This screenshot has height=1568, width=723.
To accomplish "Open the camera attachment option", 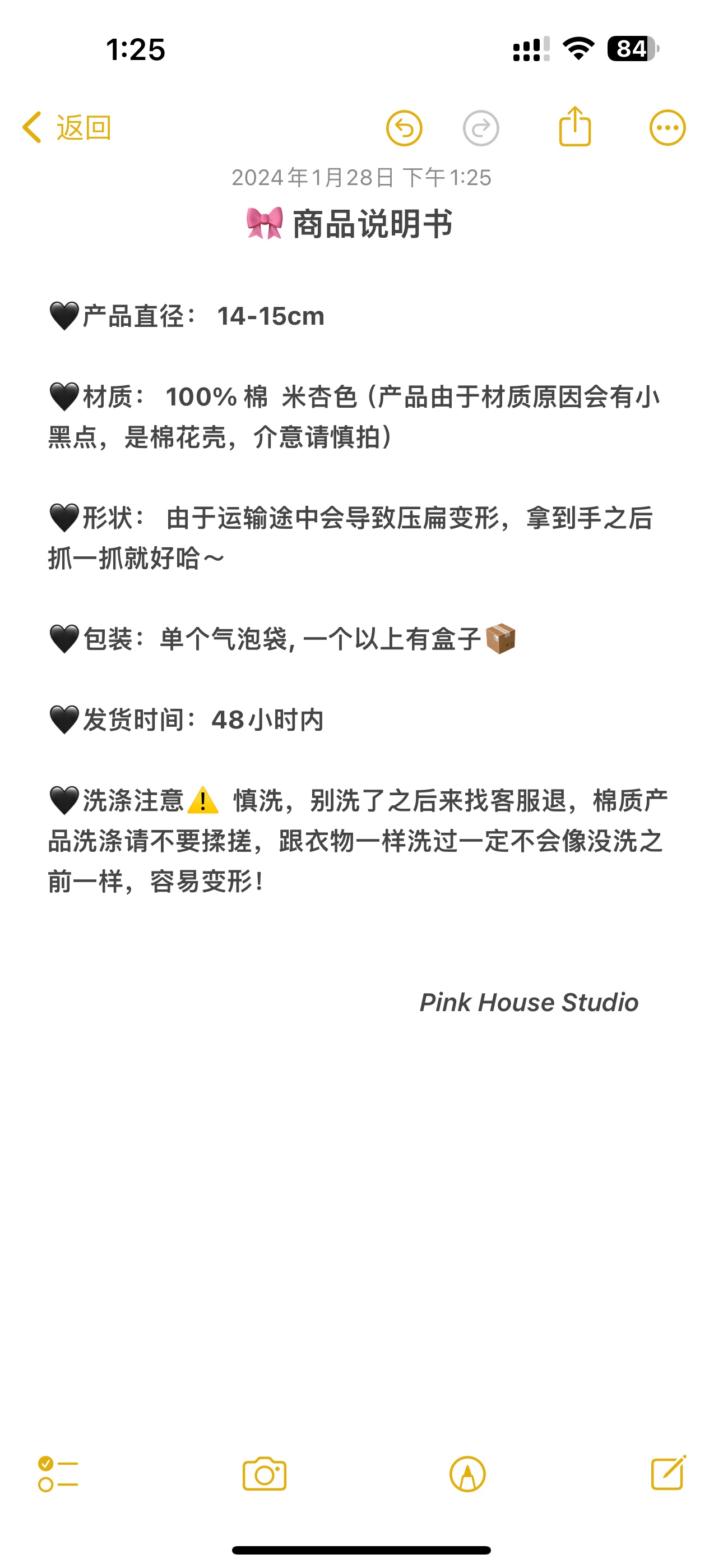I will (x=264, y=1474).
